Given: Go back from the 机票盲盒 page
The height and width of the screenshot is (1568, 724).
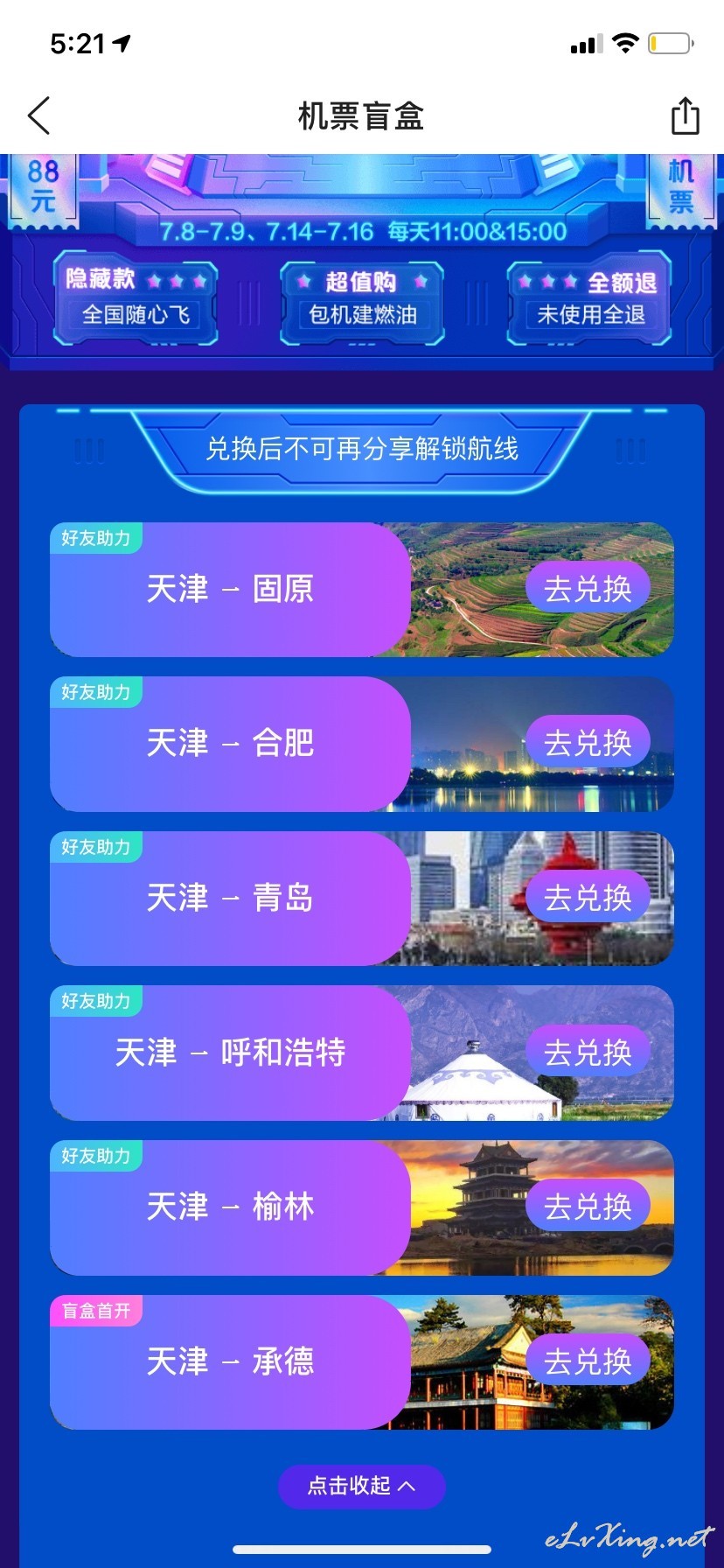Looking at the screenshot, I should (38, 115).
